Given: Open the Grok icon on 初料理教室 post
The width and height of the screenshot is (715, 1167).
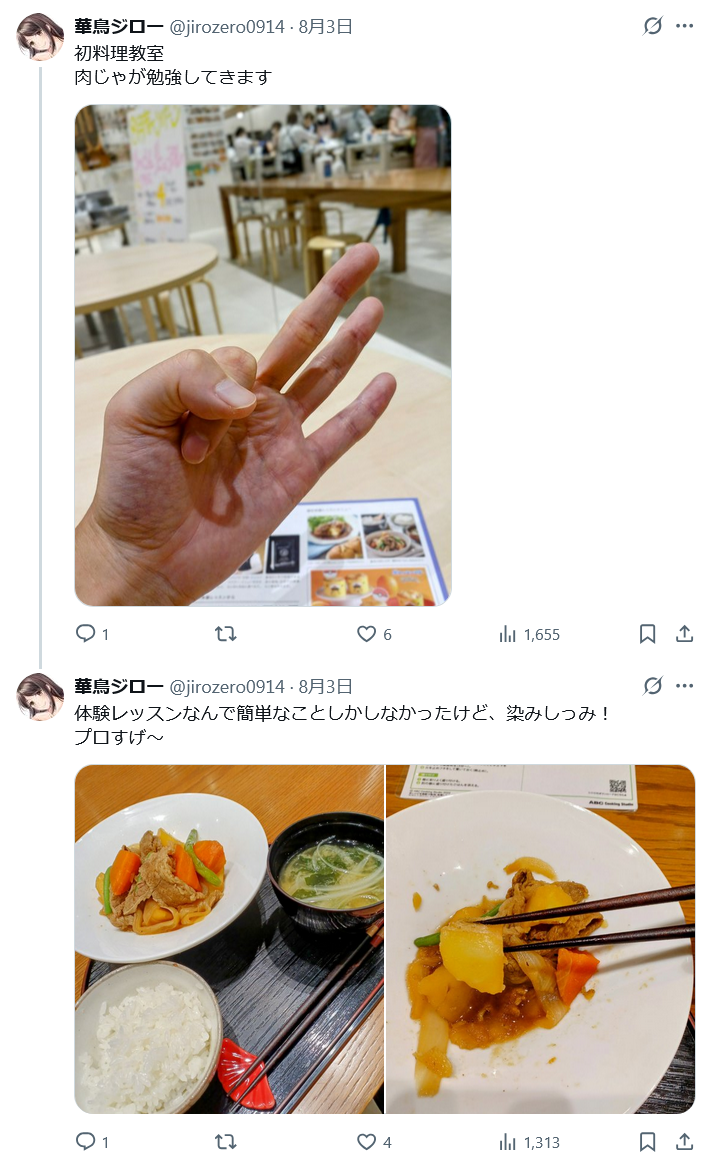Looking at the screenshot, I should (653, 26).
